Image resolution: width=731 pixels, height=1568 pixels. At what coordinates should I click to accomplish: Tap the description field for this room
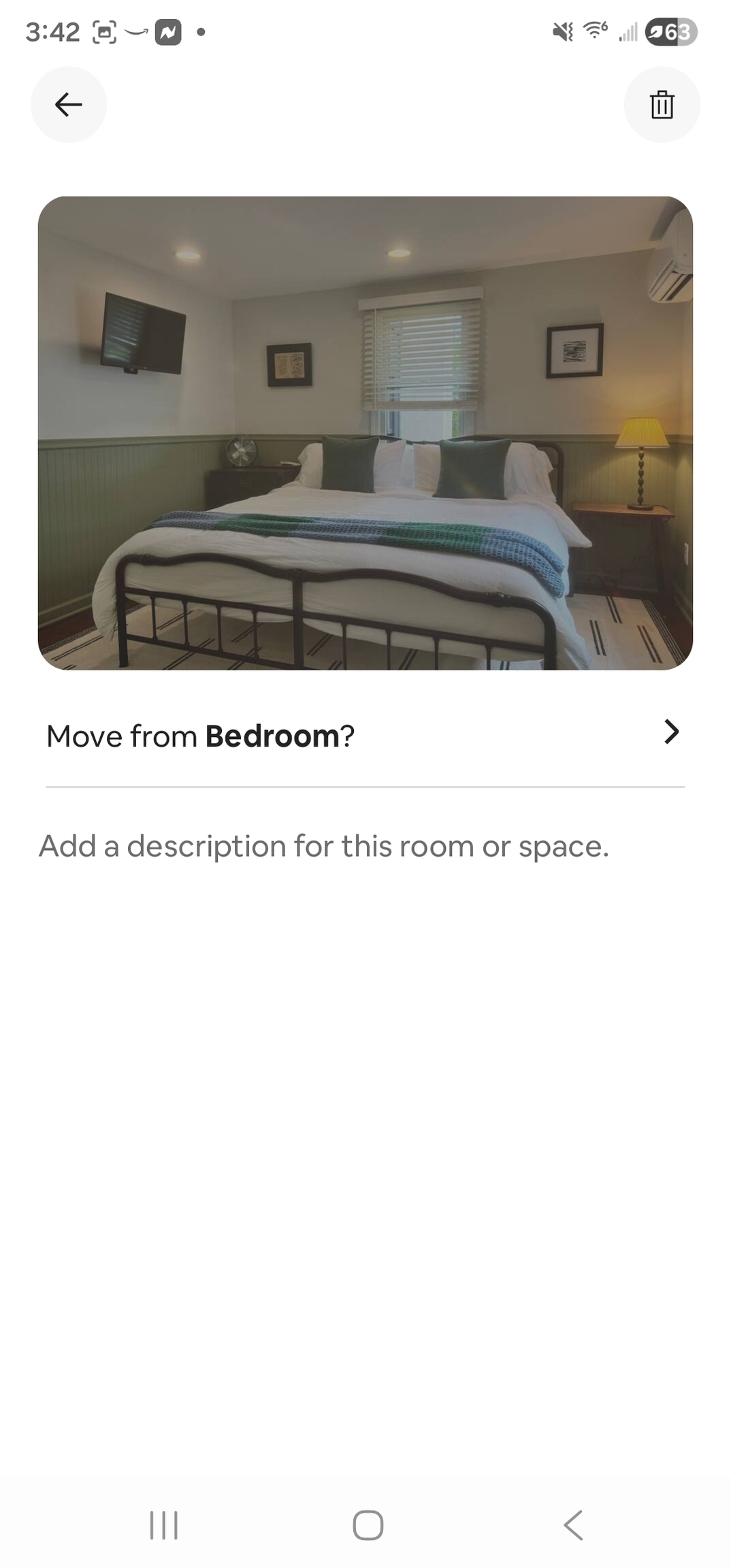click(324, 847)
